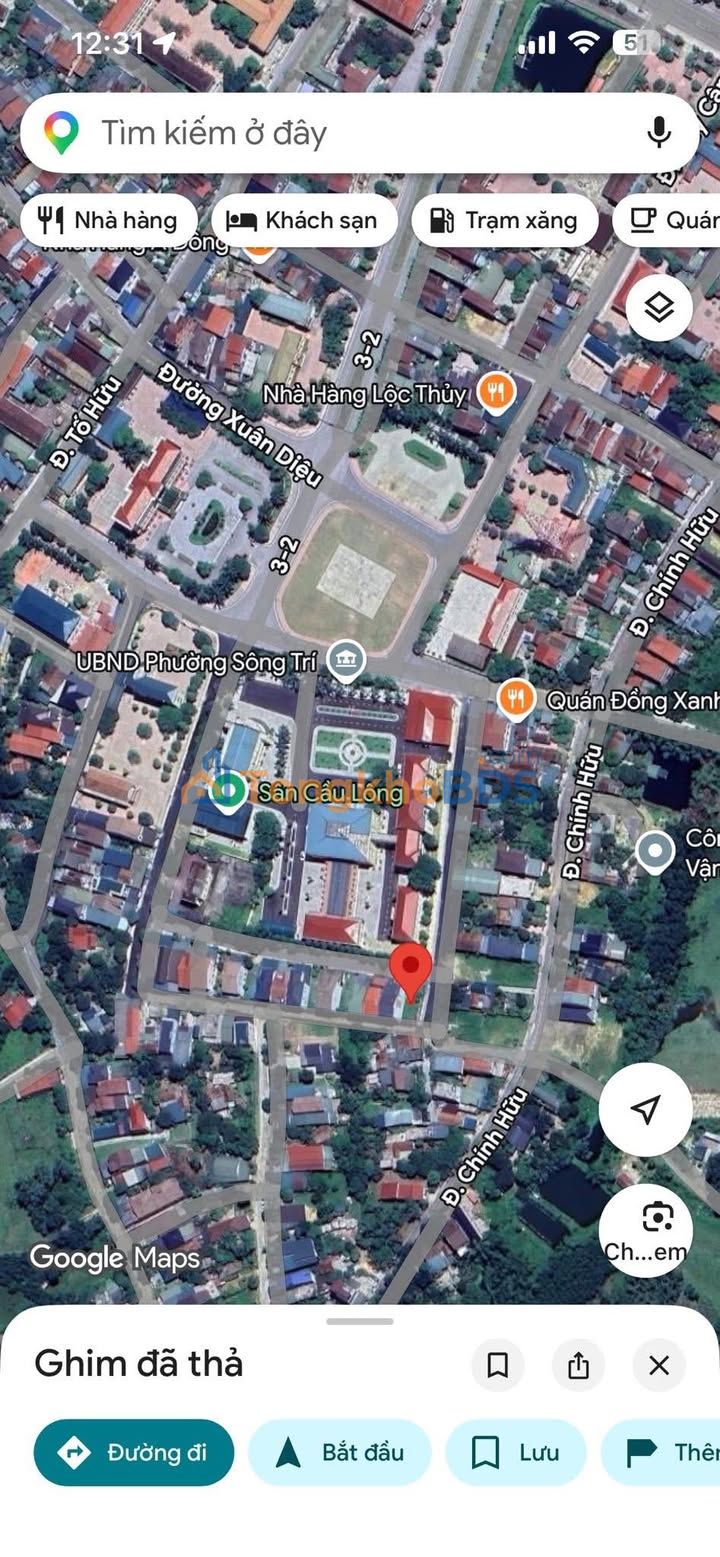Open the map layers button
720x1557 pixels.
click(659, 308)
